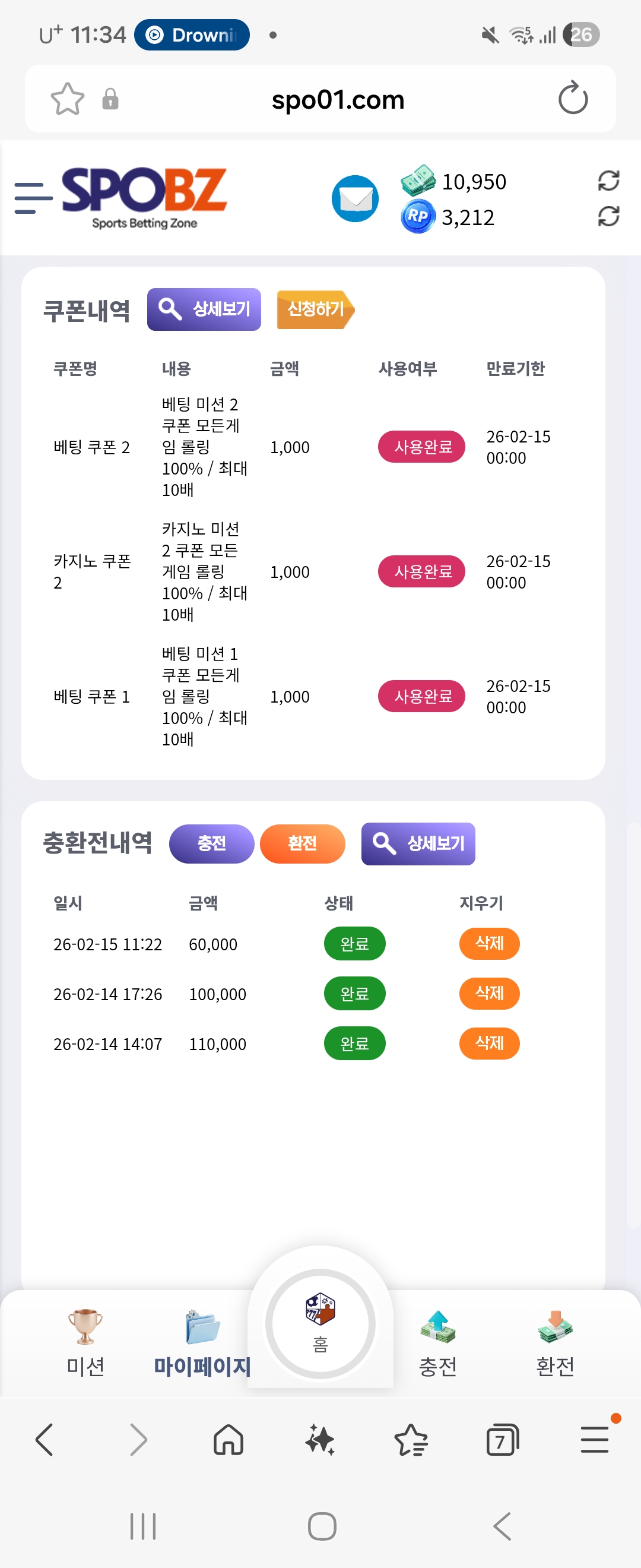Delete the 100,000 transaction record

pos(489,994)
